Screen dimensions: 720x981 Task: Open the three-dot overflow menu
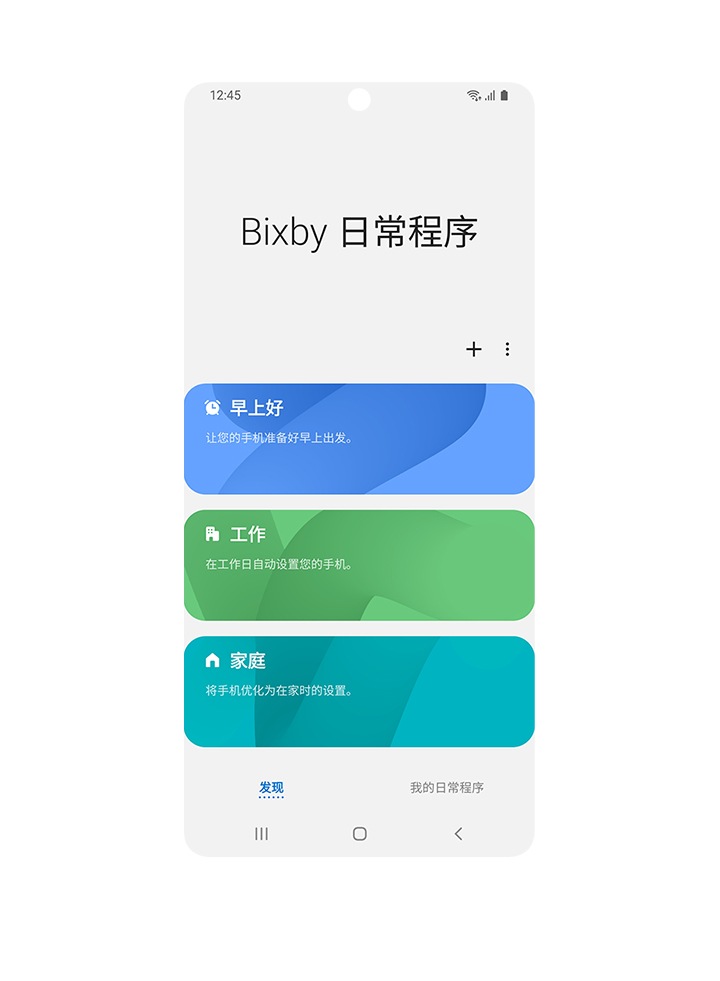pyautogui.click(x=507, y=349)
